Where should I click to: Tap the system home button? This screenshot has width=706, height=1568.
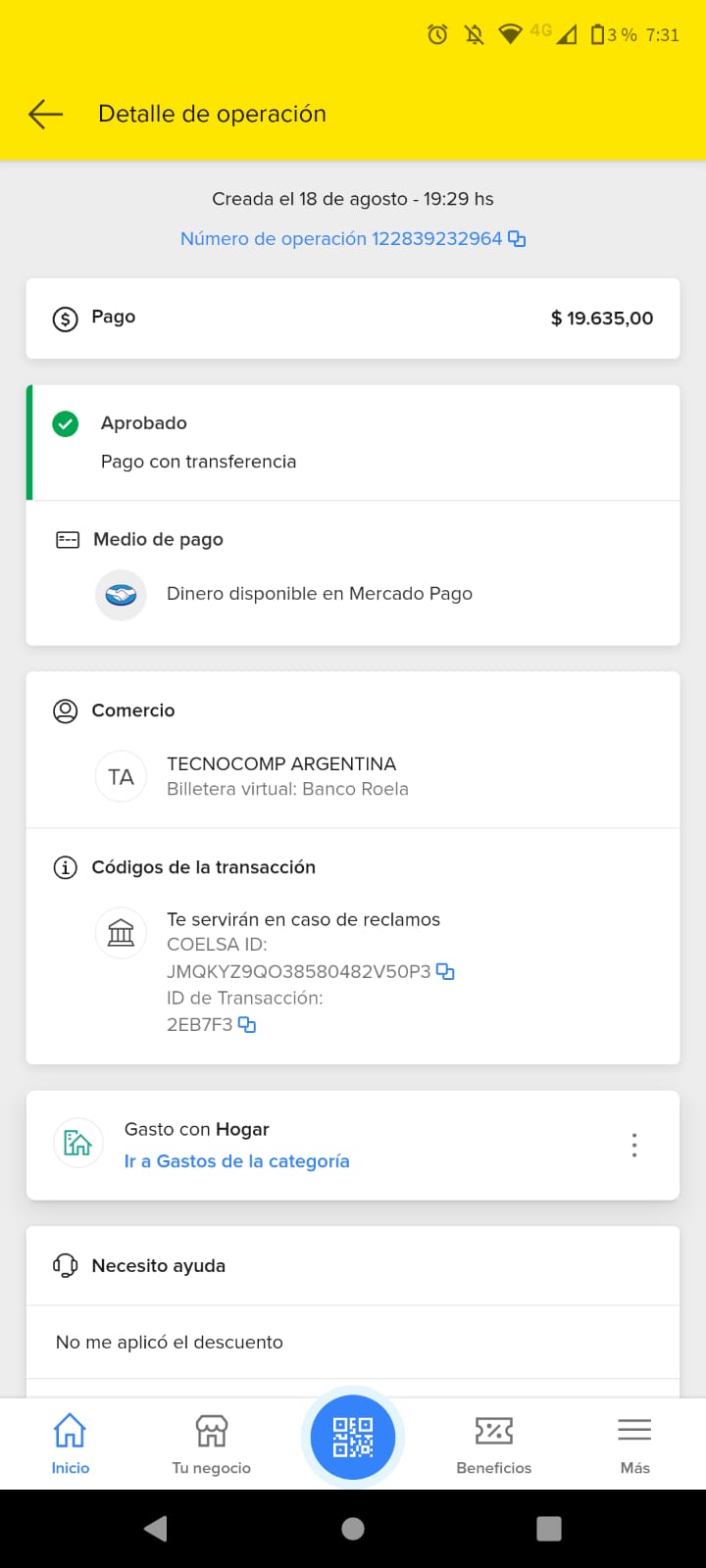pyautogui.click(x=353, y=1529)
